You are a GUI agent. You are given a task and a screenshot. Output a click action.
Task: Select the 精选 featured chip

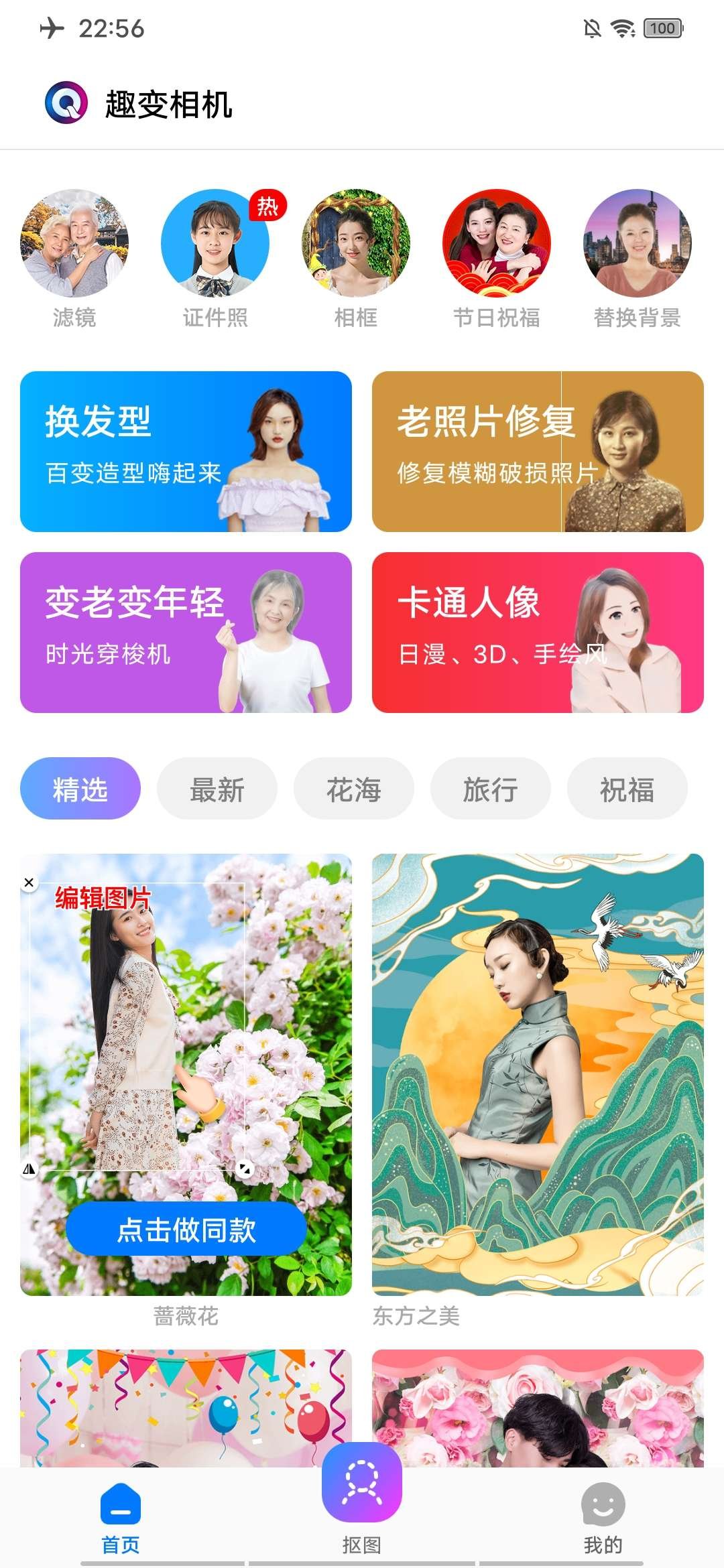click(80, 789)
